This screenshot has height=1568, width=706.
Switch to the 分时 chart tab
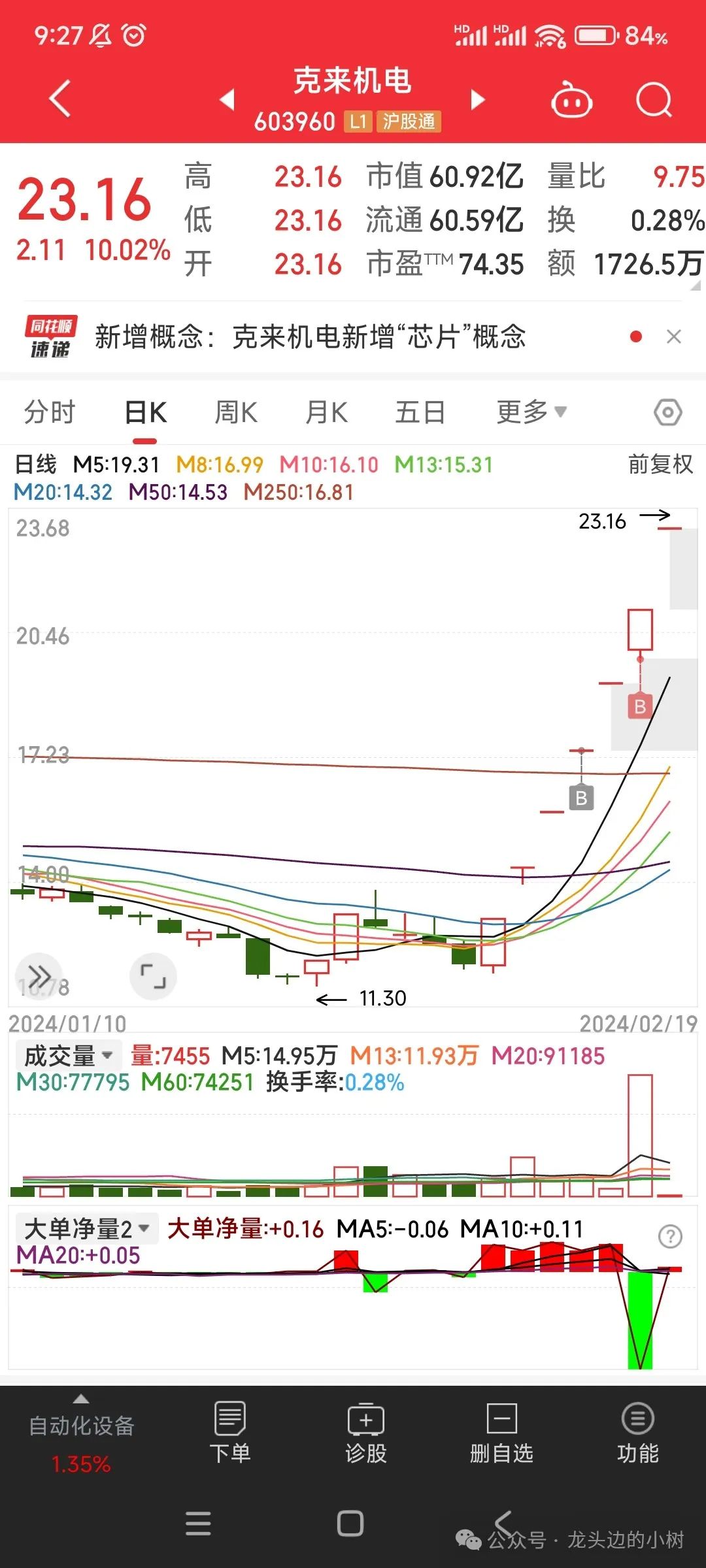pos(50,412)
